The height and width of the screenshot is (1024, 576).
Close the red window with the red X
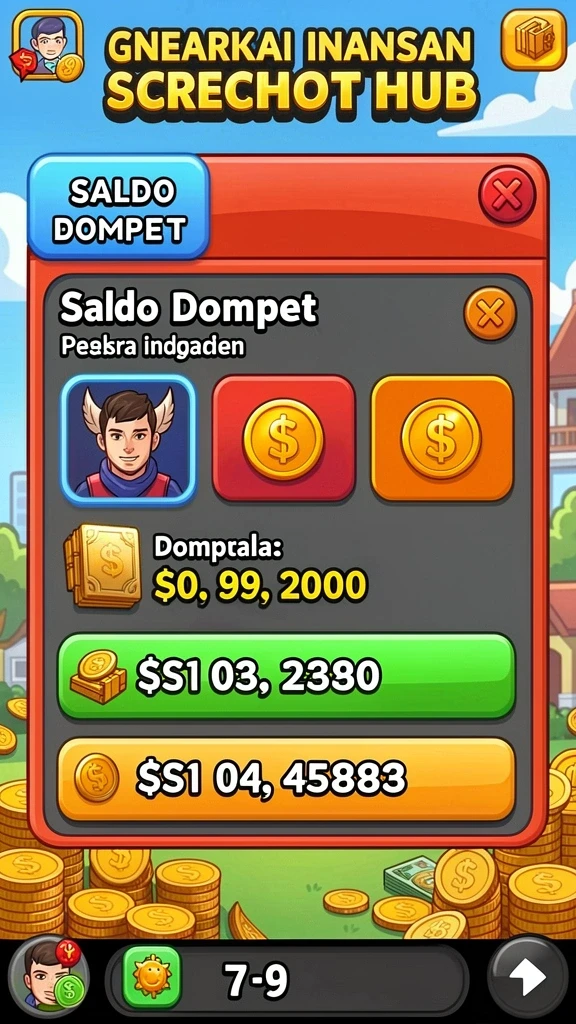click(507, 195)
